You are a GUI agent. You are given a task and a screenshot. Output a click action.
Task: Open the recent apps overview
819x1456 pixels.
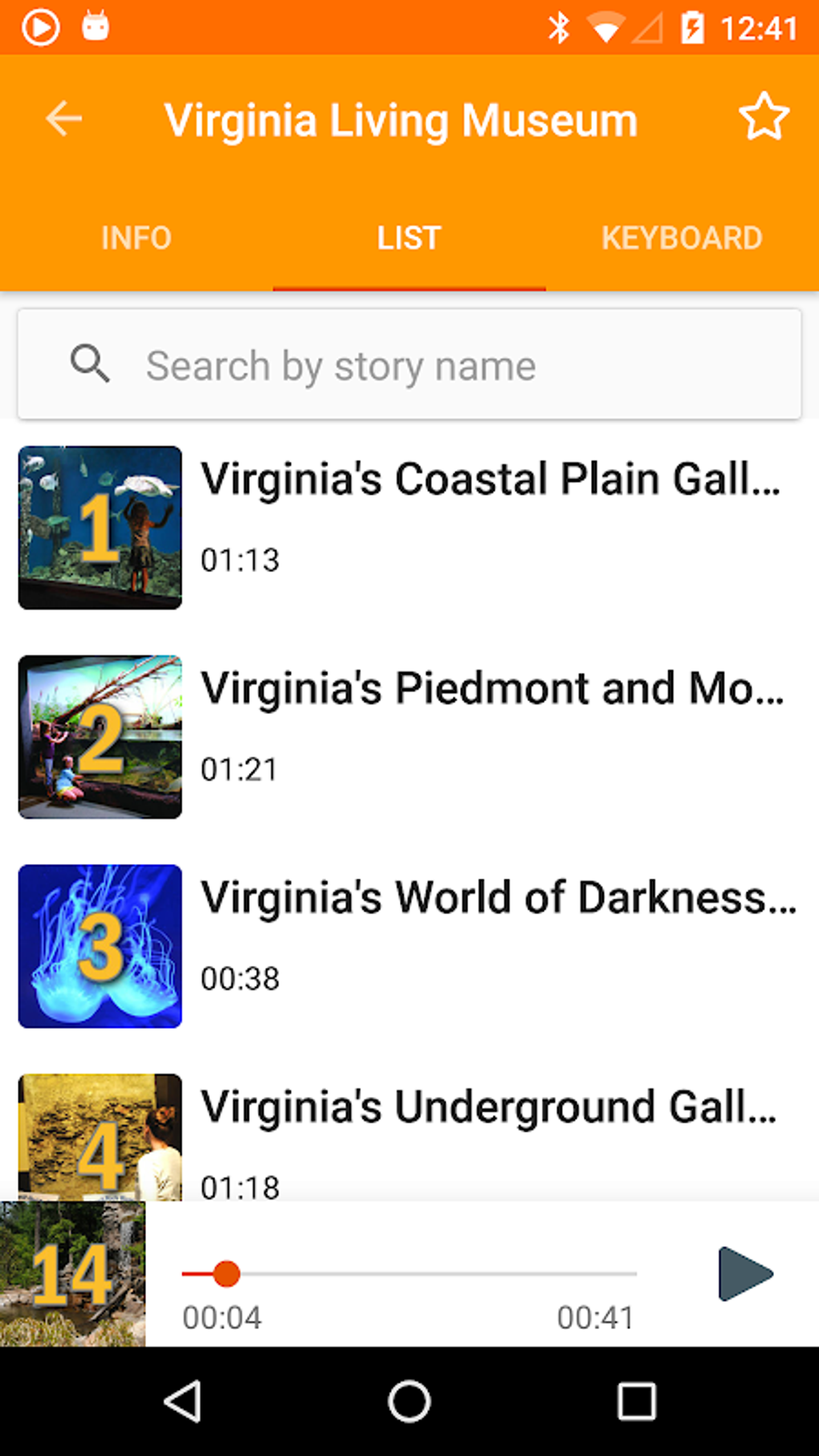point(636,1402)
